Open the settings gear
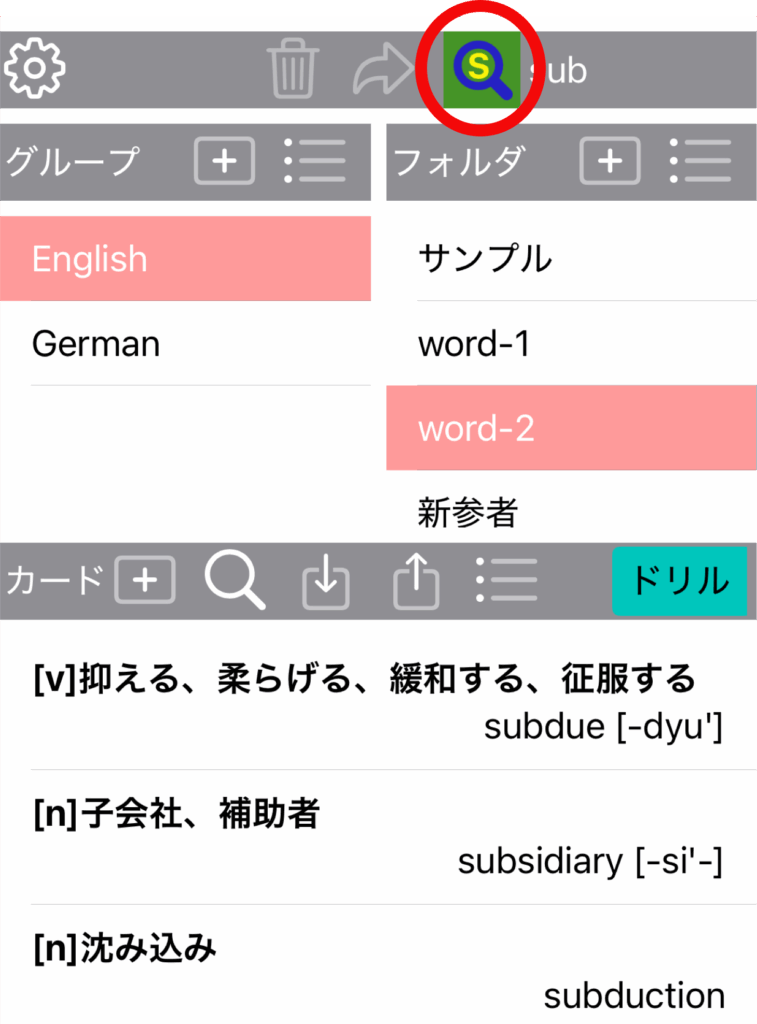 pos(35,68)
